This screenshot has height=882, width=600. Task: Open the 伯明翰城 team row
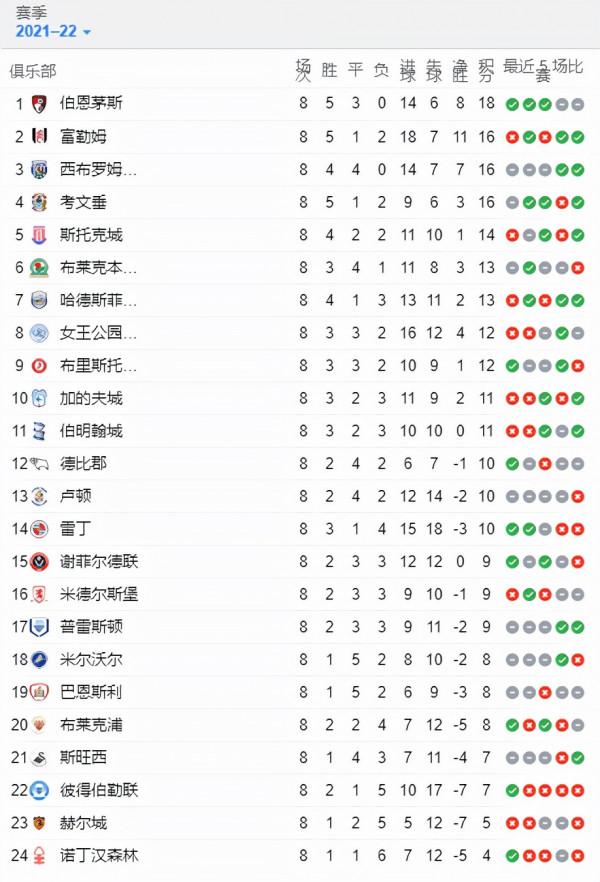[x=91, y=431]
